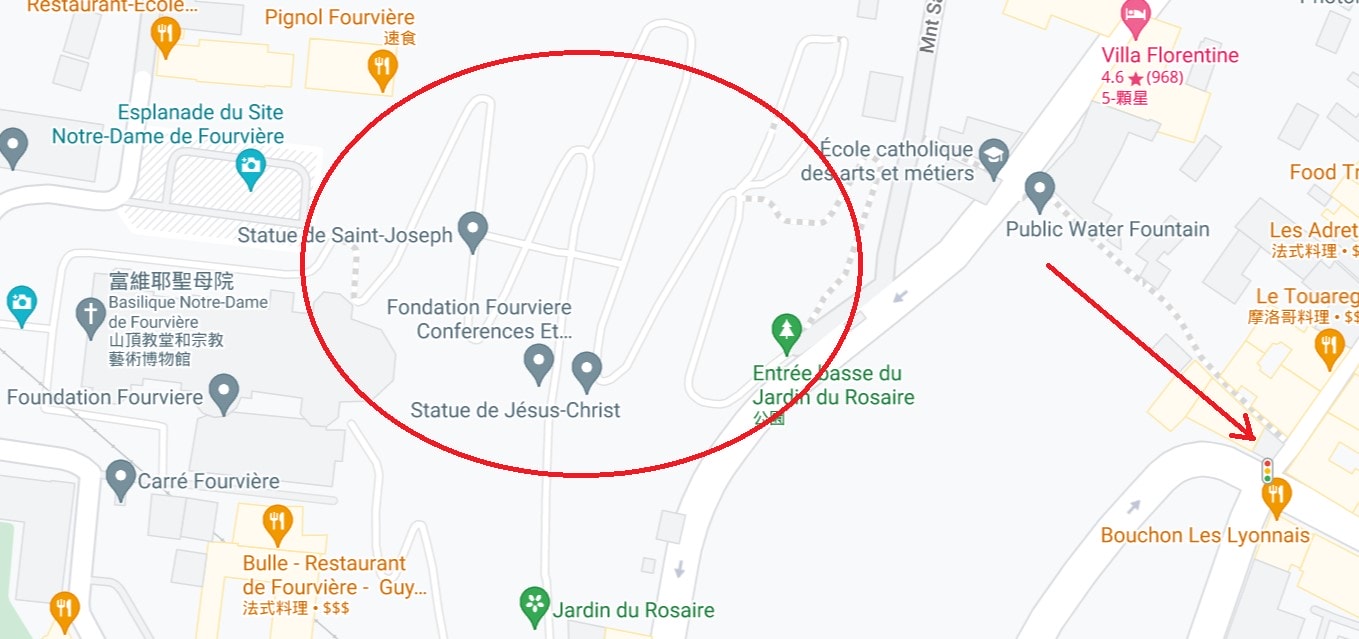Tap the Carré Fourvière pin
This screenshot has height=639, width=1359.
point(121,478)
